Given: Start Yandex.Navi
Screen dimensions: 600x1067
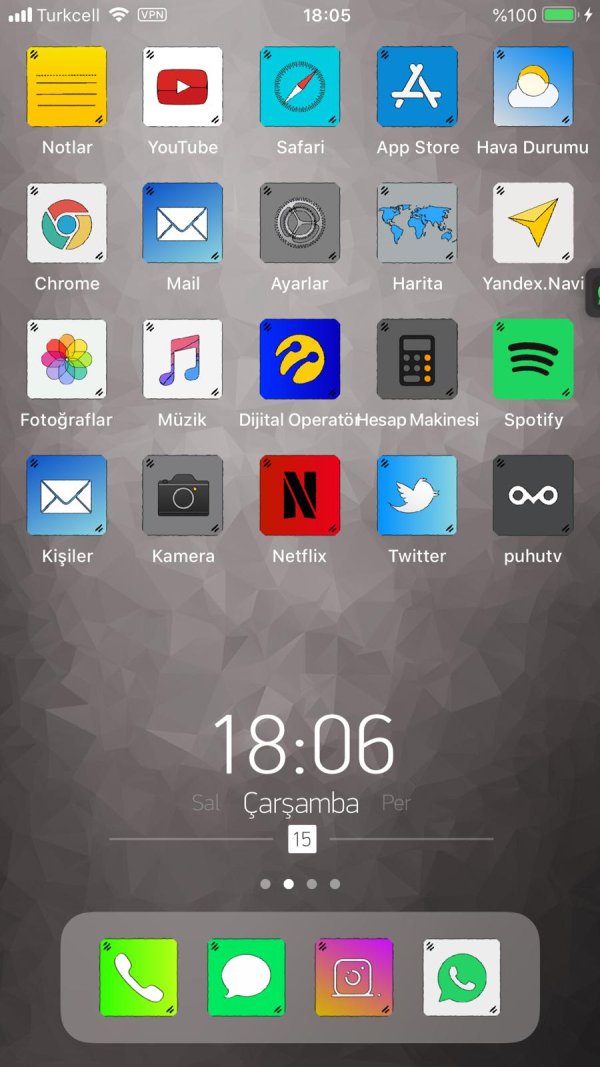Looking at the screenshot, I should click(x=533, y=223).
